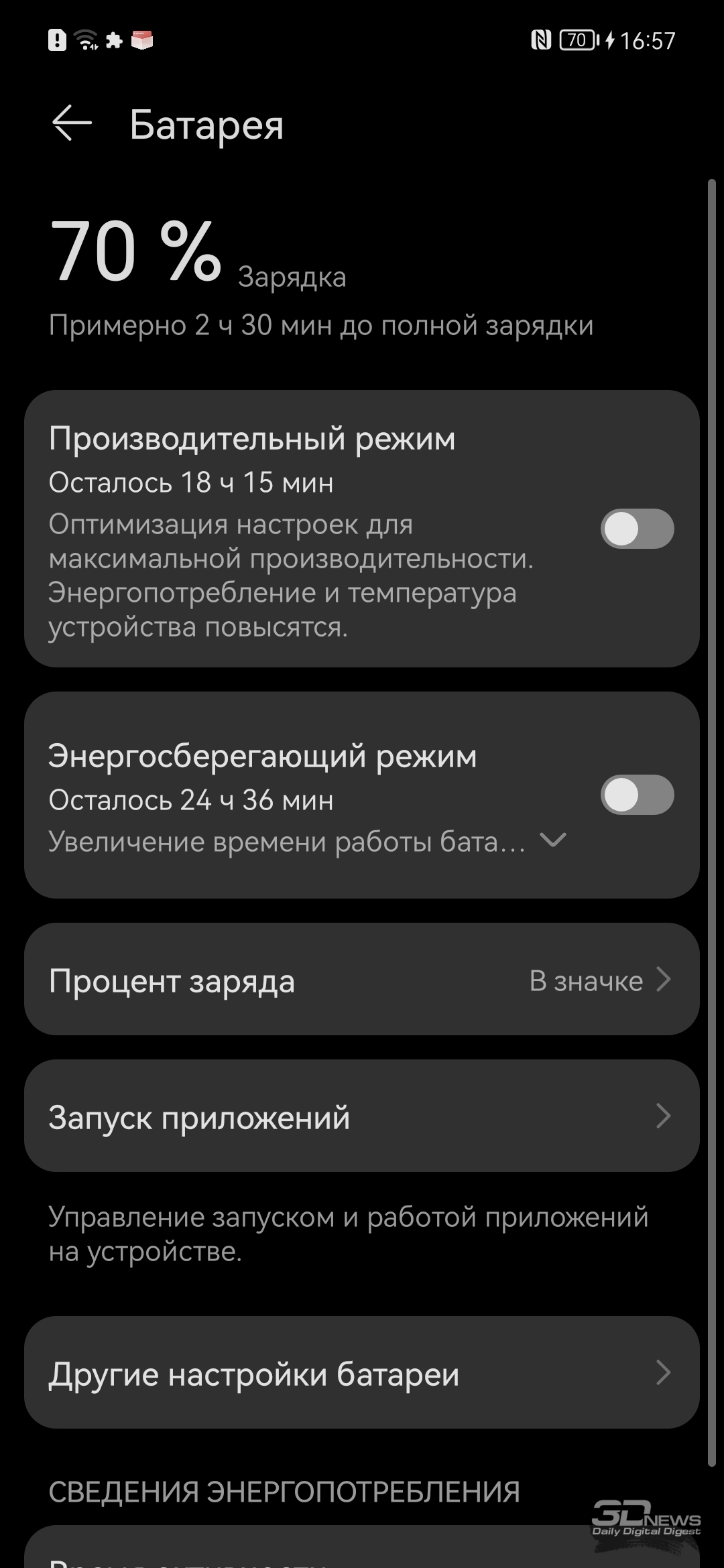Expand the Энергосберегающий режим description
The width and height of the screenshot is (724, 1568).
pyautogui.click(x=553, y=840)
